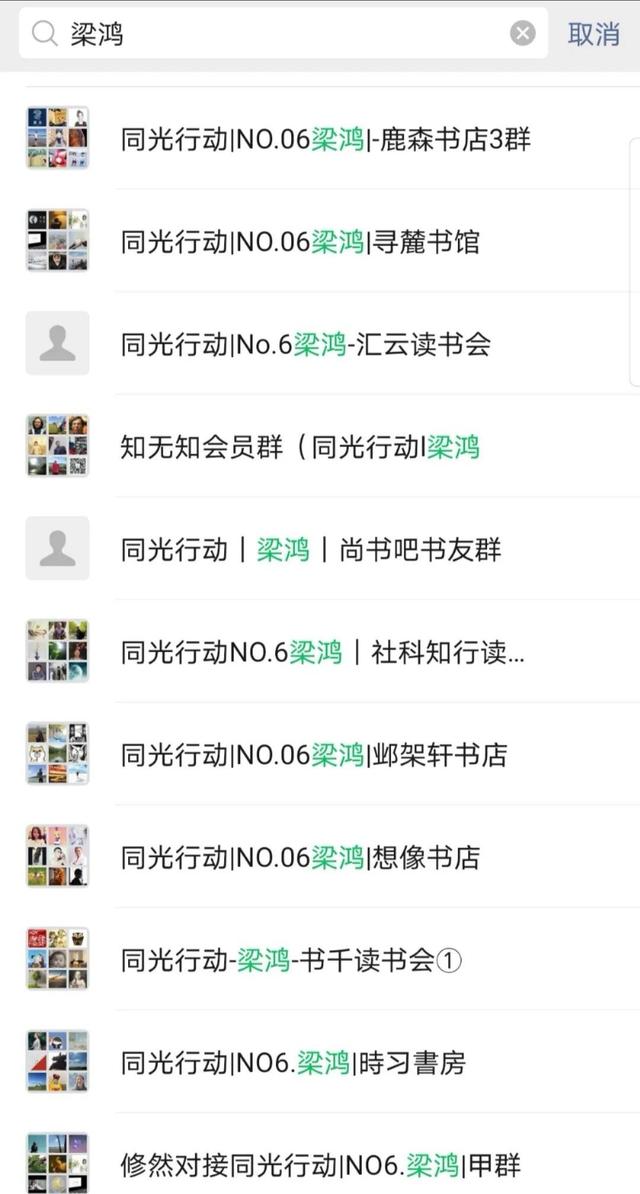
Task: Tap 取消 to cancel the search
Action: (594, 34)
